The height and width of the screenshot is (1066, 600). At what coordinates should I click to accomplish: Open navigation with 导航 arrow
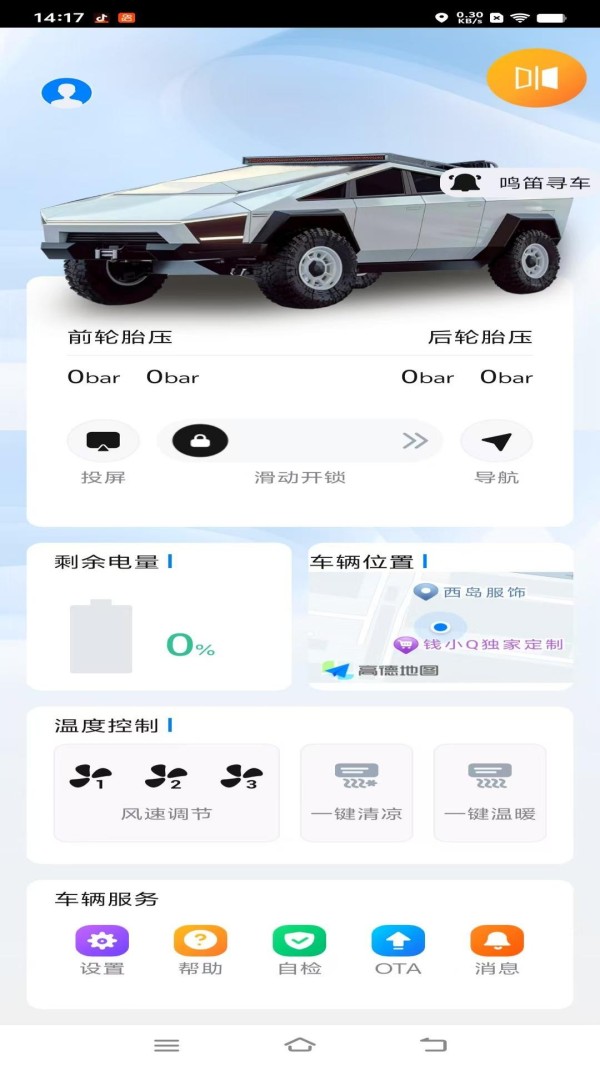pos(496,441)
